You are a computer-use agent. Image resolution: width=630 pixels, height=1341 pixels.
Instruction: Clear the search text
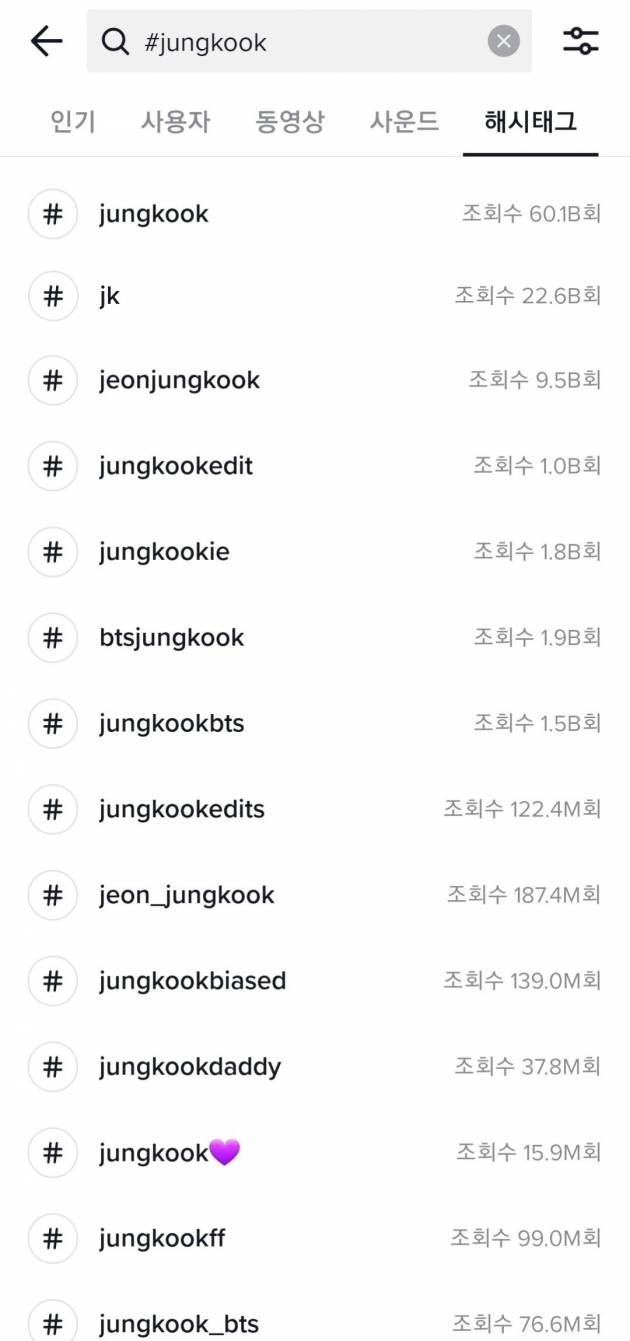click(x=504, y=41)
